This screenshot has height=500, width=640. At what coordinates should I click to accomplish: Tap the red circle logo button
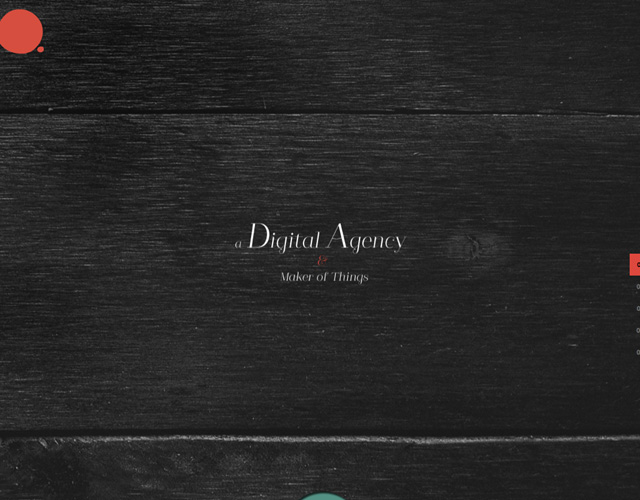pos(21,30)
